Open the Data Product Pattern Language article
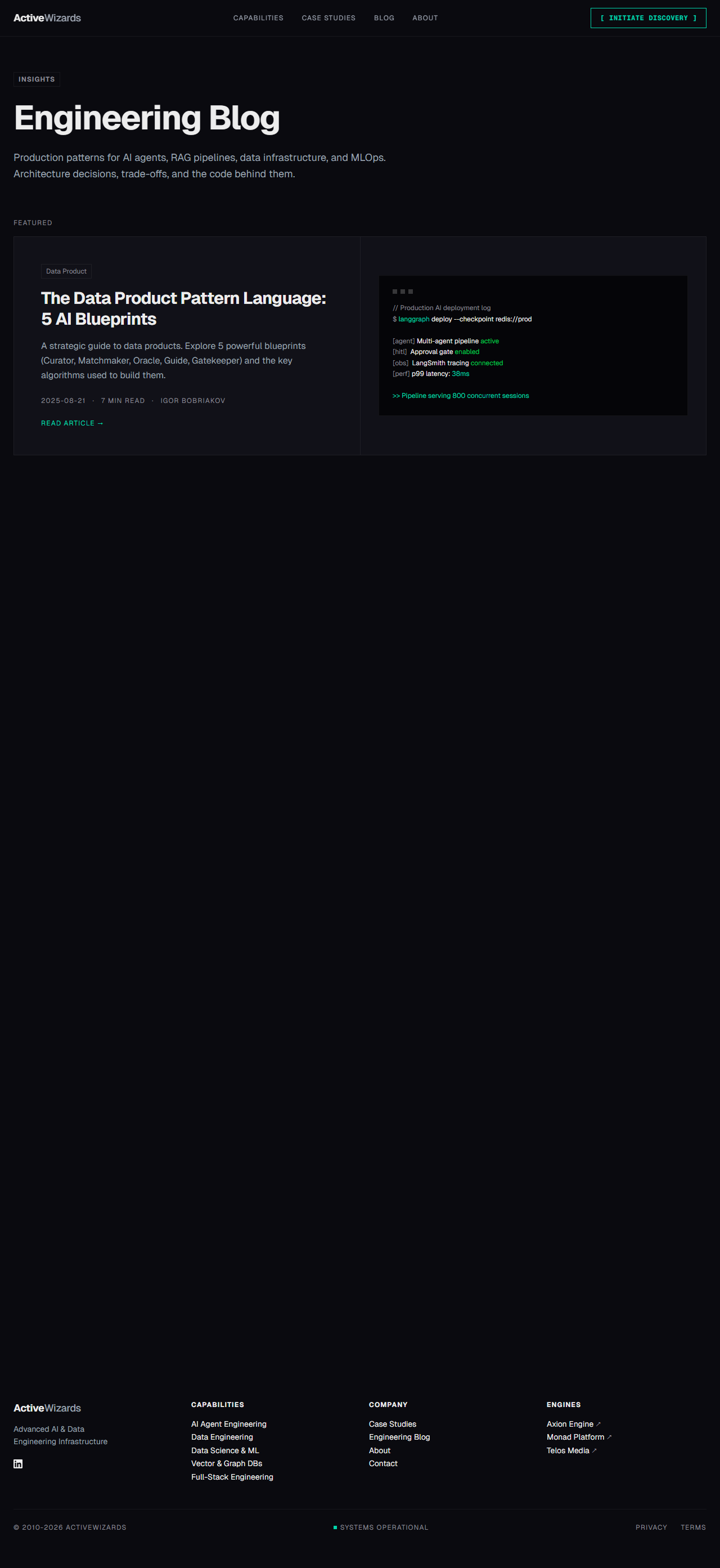This screenshot has height=1568, width=720. (x=183, y=308)
